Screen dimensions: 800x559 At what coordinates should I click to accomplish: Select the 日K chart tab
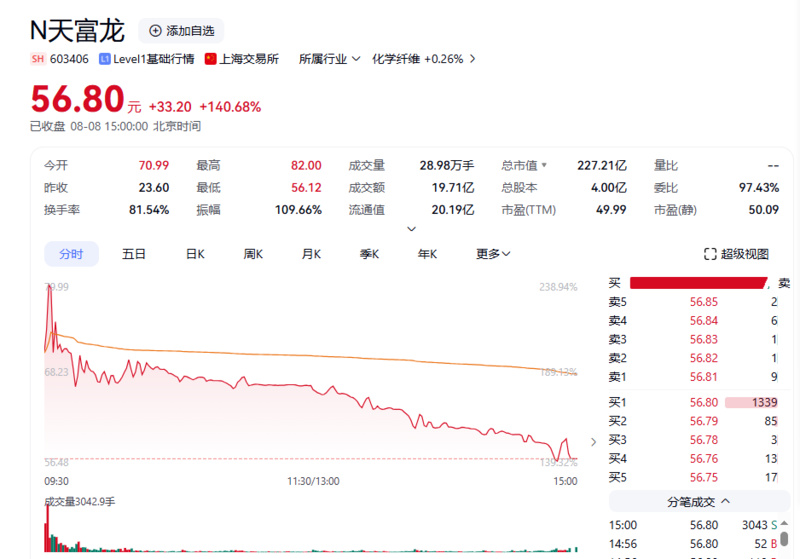(195, 254)
